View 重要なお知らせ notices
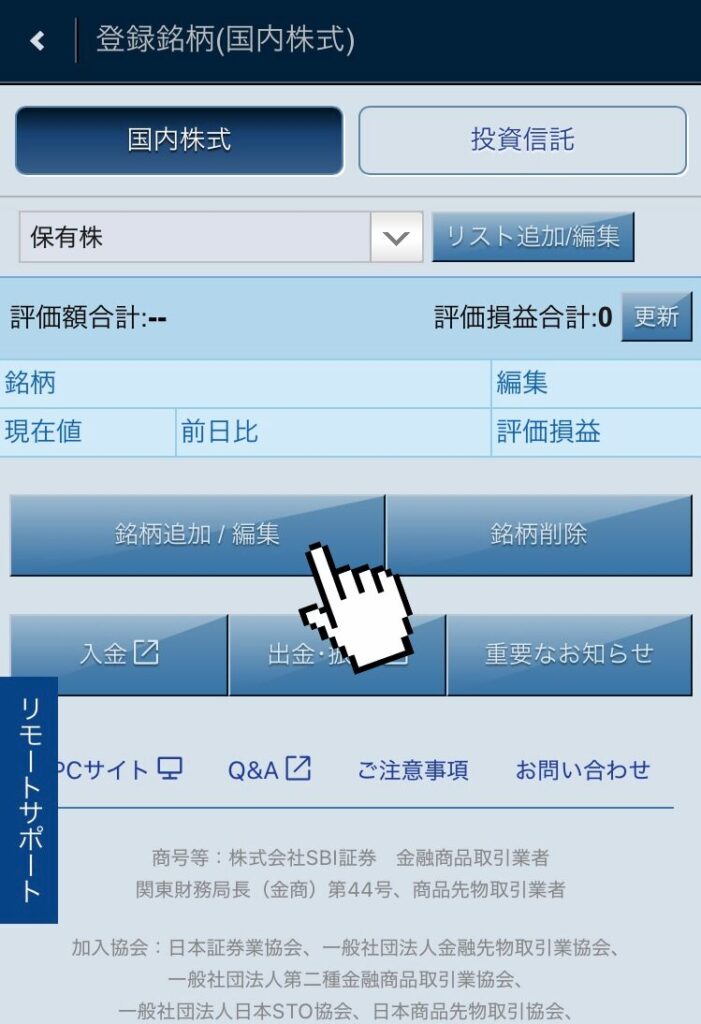The height and width of the screenshot is (1024, 701). (x=569, y=655)
